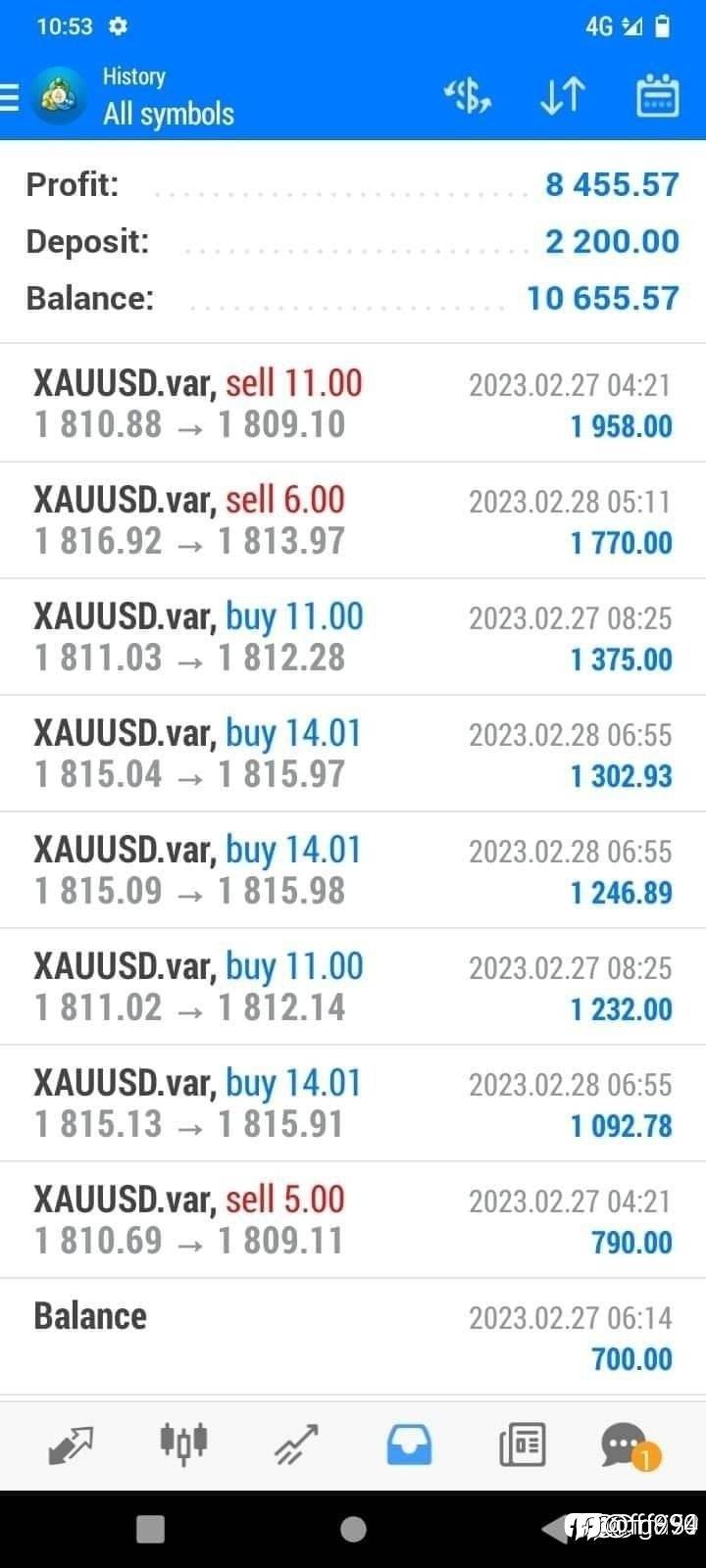Open the side drawer menu

click(x=10, y=97)
